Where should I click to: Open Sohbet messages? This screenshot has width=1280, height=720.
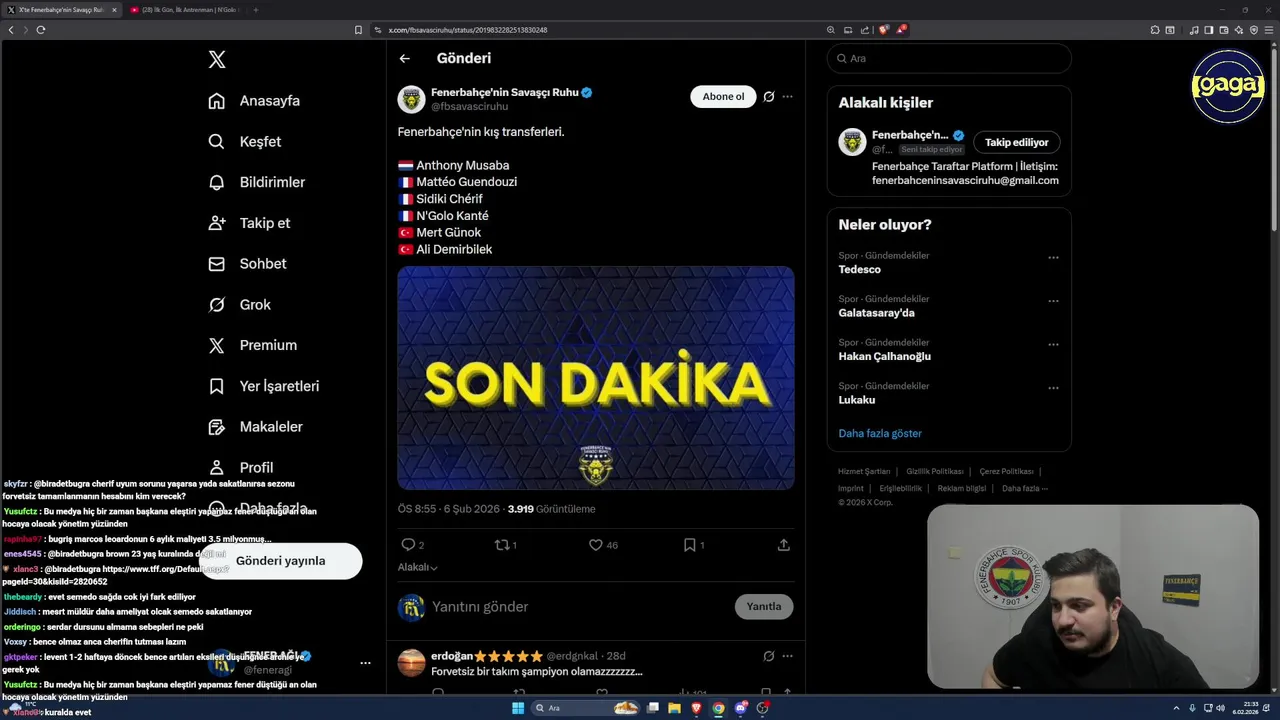pyautogui.click(x=248, y=264)
